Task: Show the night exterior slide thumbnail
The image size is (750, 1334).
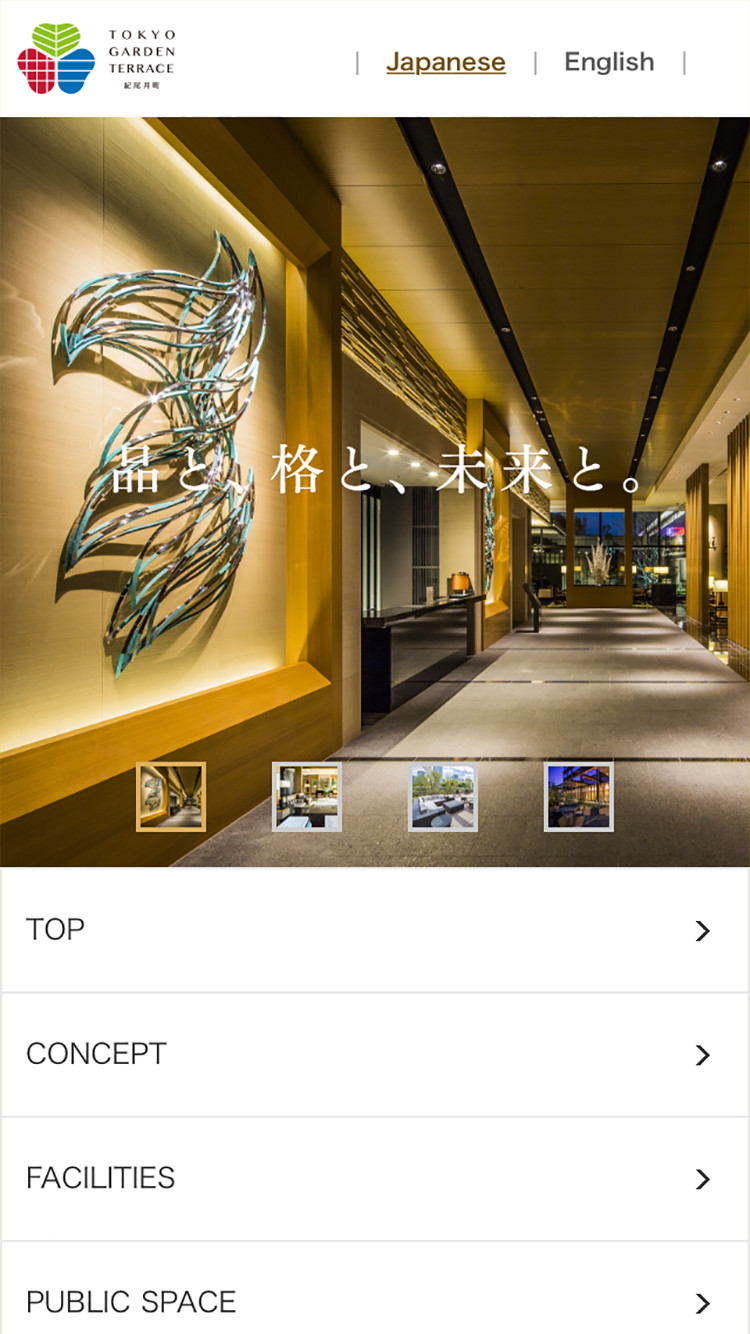Action: tap(578, 797)
